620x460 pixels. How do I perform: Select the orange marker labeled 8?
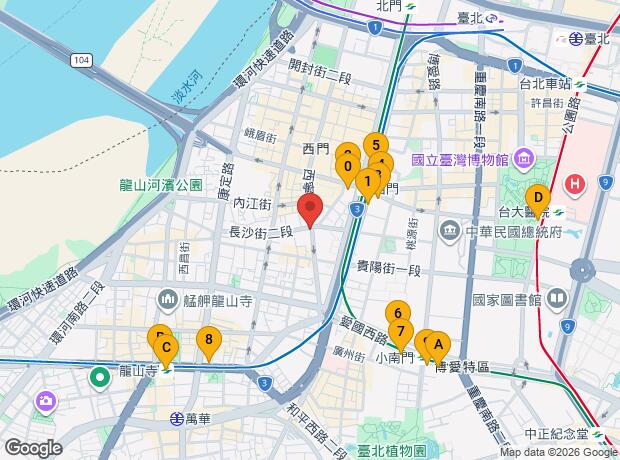[209, 343]
